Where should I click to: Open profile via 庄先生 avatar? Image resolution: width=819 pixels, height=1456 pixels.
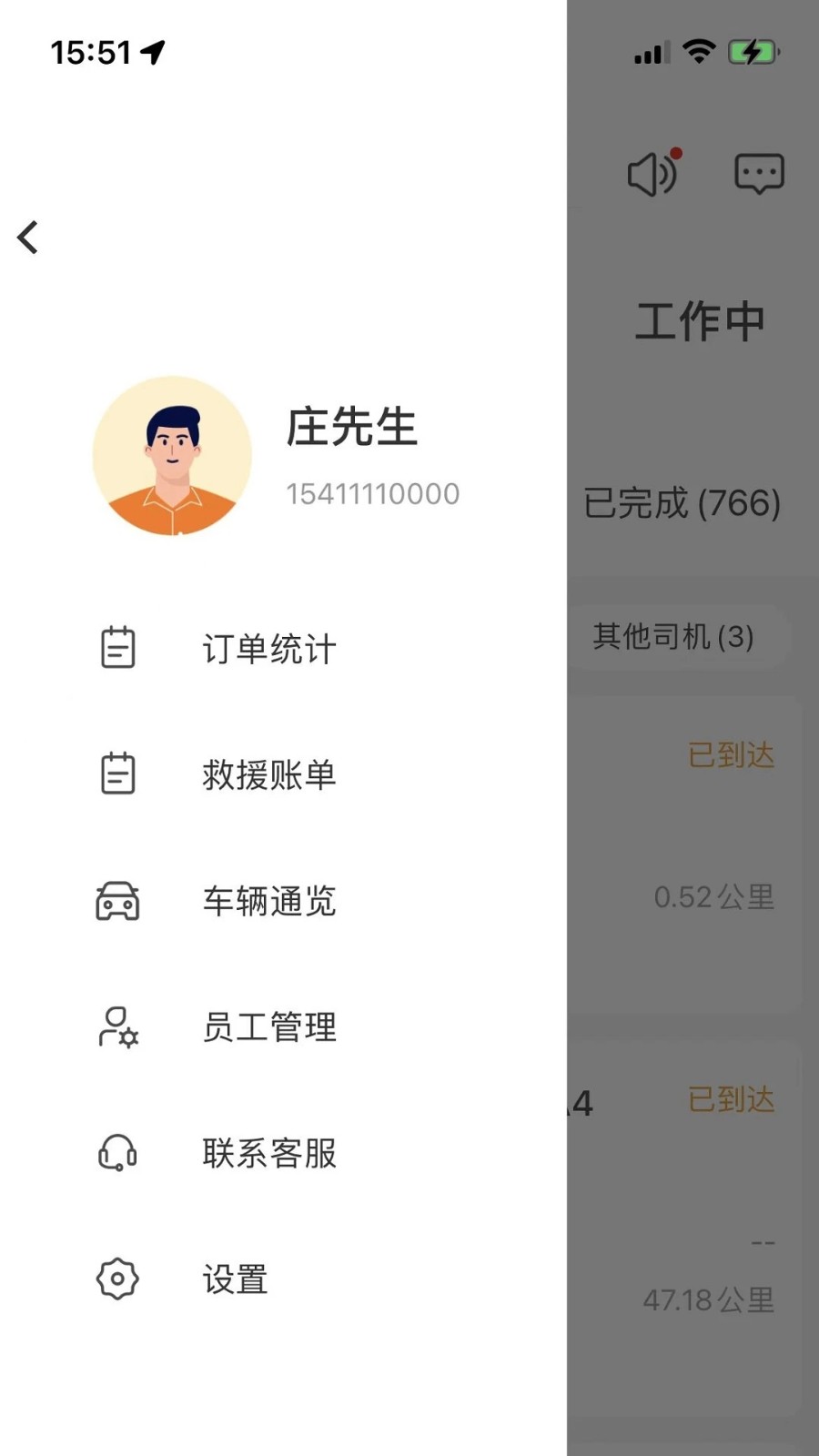(171, 455)
